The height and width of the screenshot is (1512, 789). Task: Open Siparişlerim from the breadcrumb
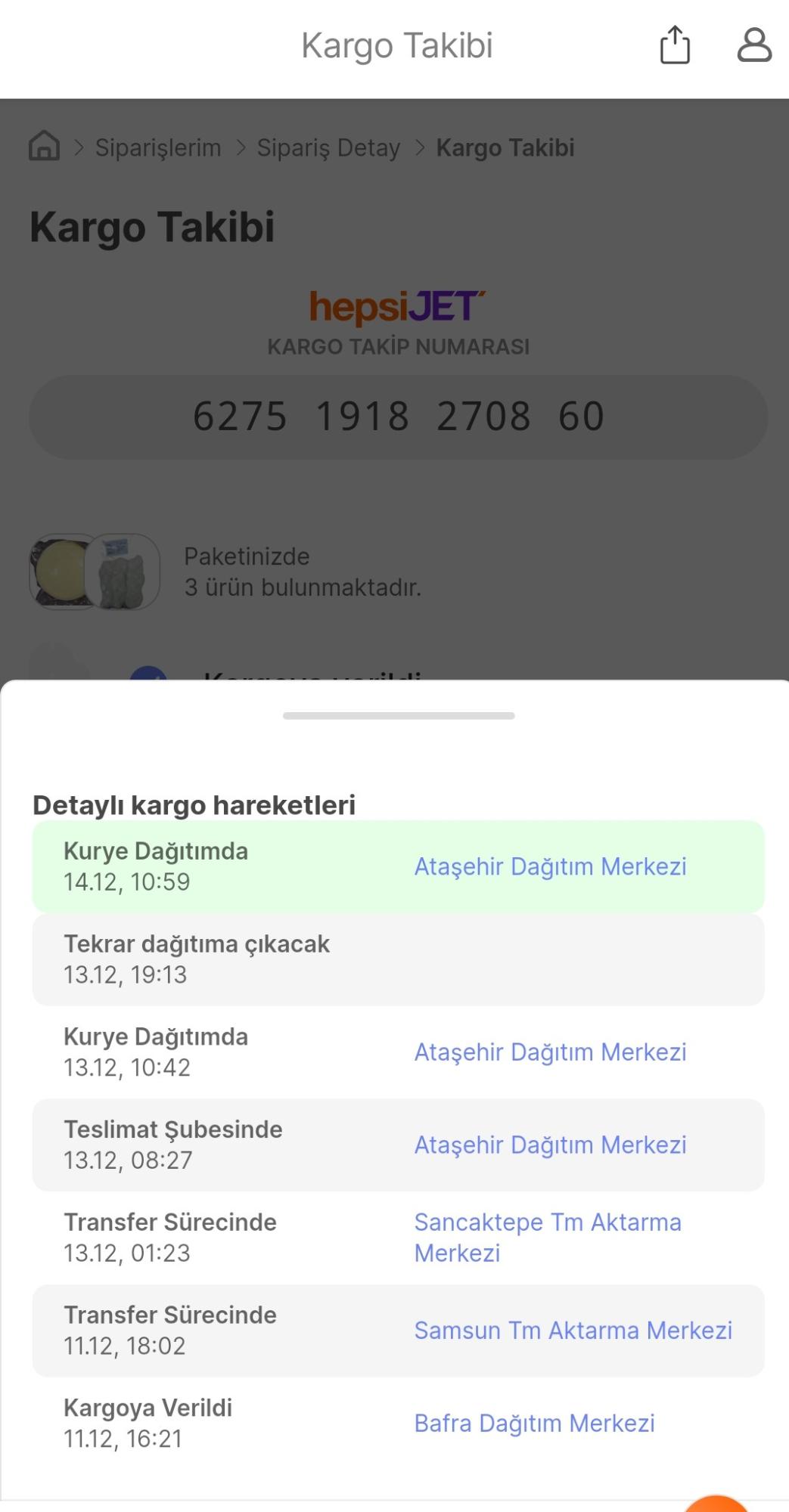tap(157, 147)
